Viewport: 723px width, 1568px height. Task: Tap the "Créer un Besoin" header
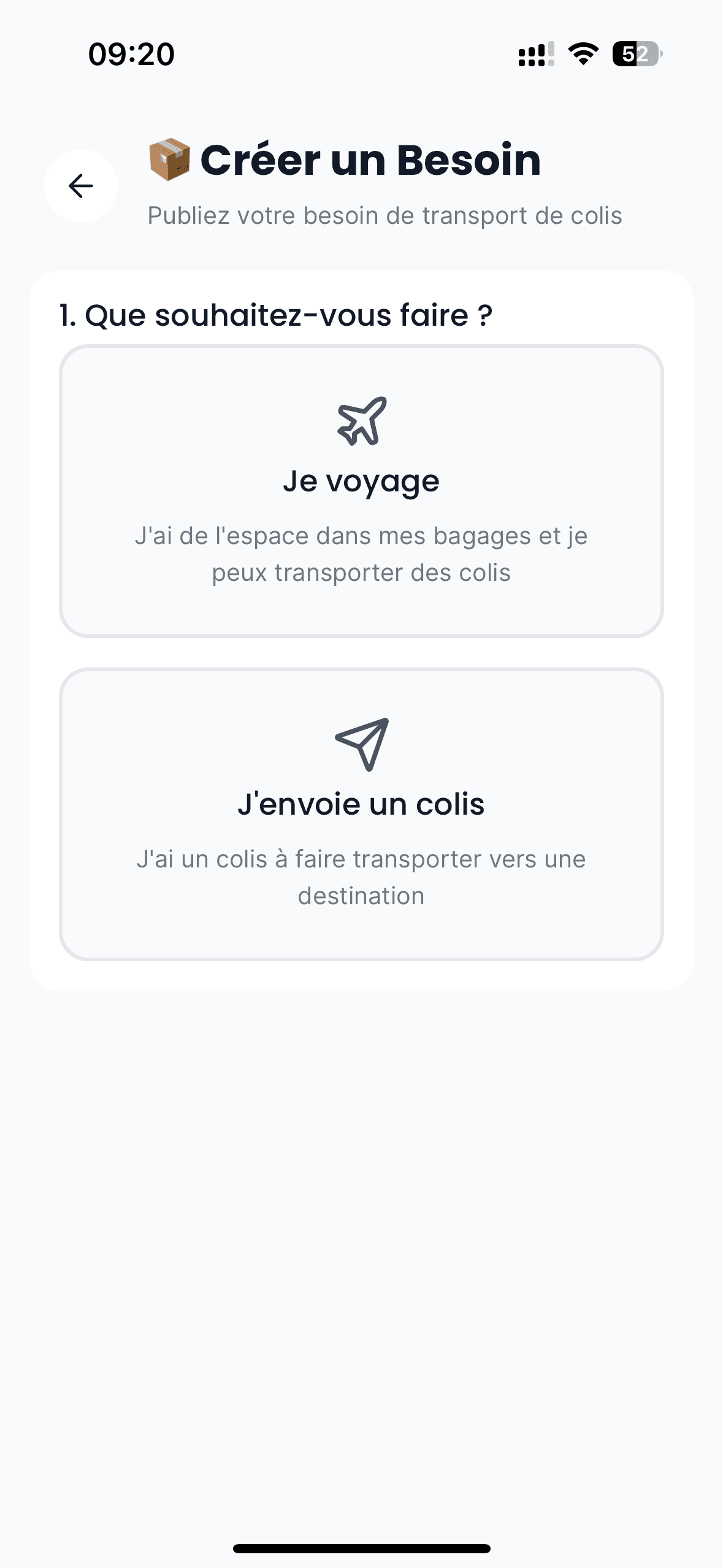(x=369, y=159)
